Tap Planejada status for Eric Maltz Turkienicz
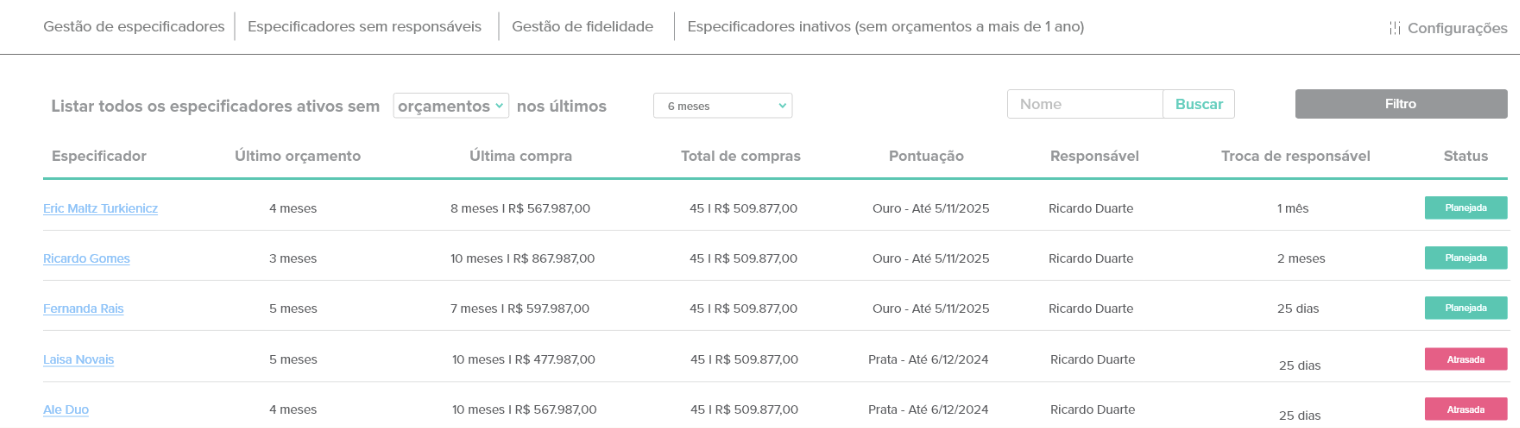Viewport: 1520px width, 428px height. 1465,208
